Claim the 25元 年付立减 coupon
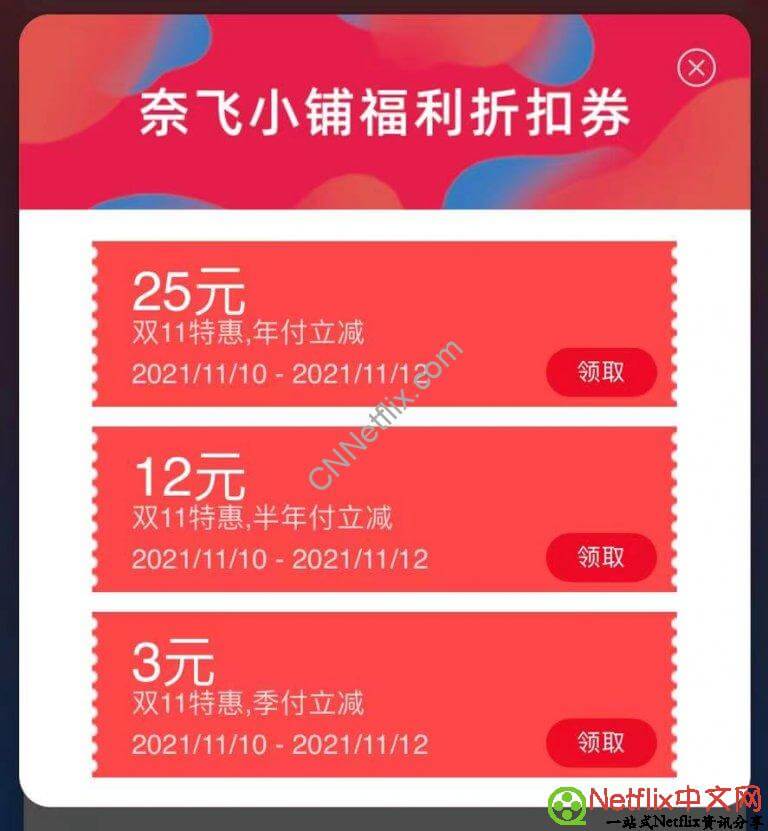 point(601,372)
